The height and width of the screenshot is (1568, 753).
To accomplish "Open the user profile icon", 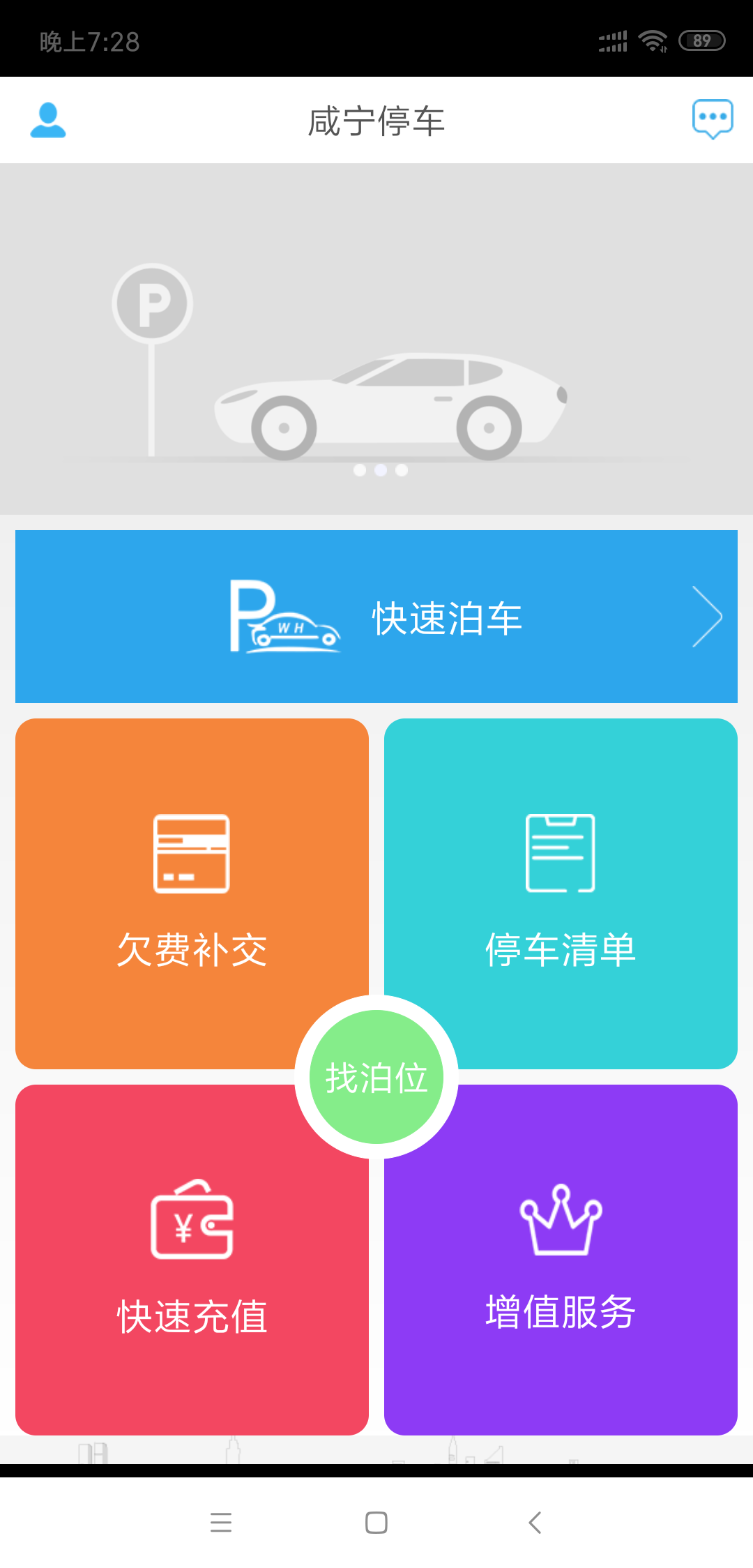I will (x=47, y=120).
